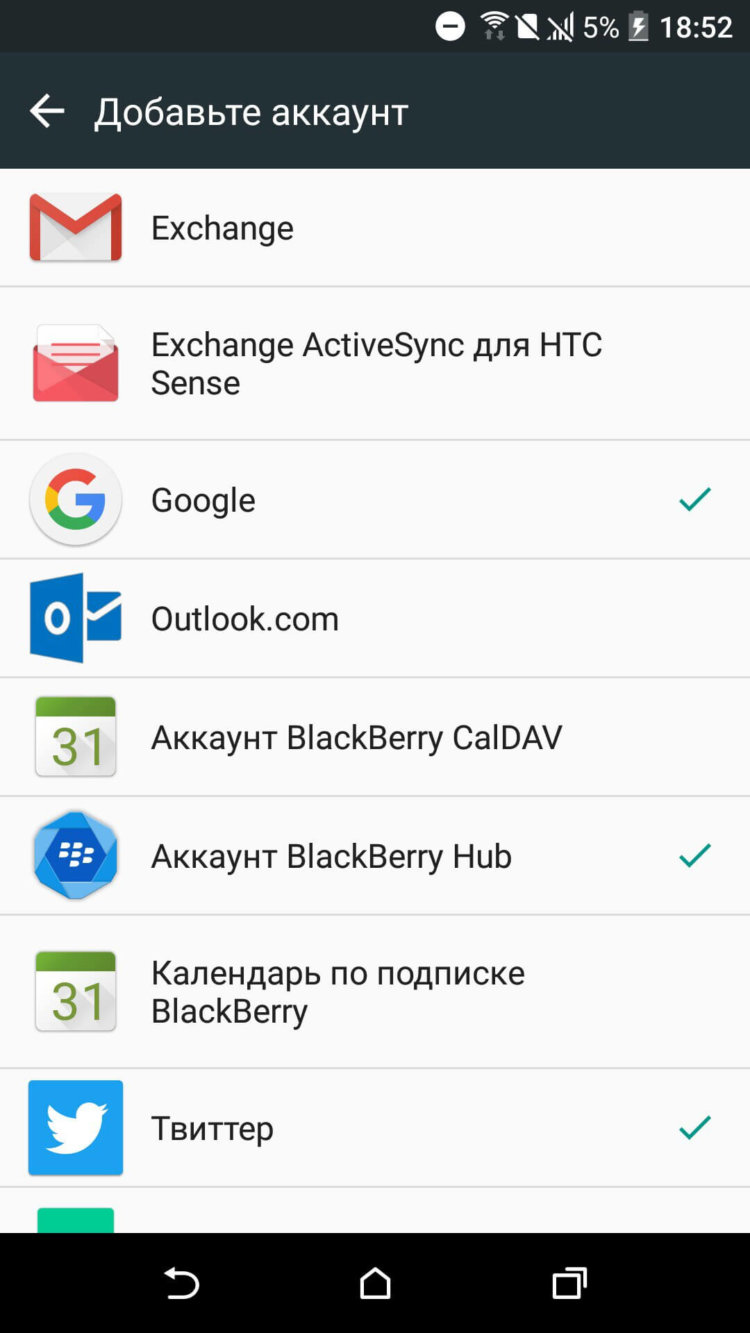Tap the checkmark next to Твиттер account

point(694,1127)
